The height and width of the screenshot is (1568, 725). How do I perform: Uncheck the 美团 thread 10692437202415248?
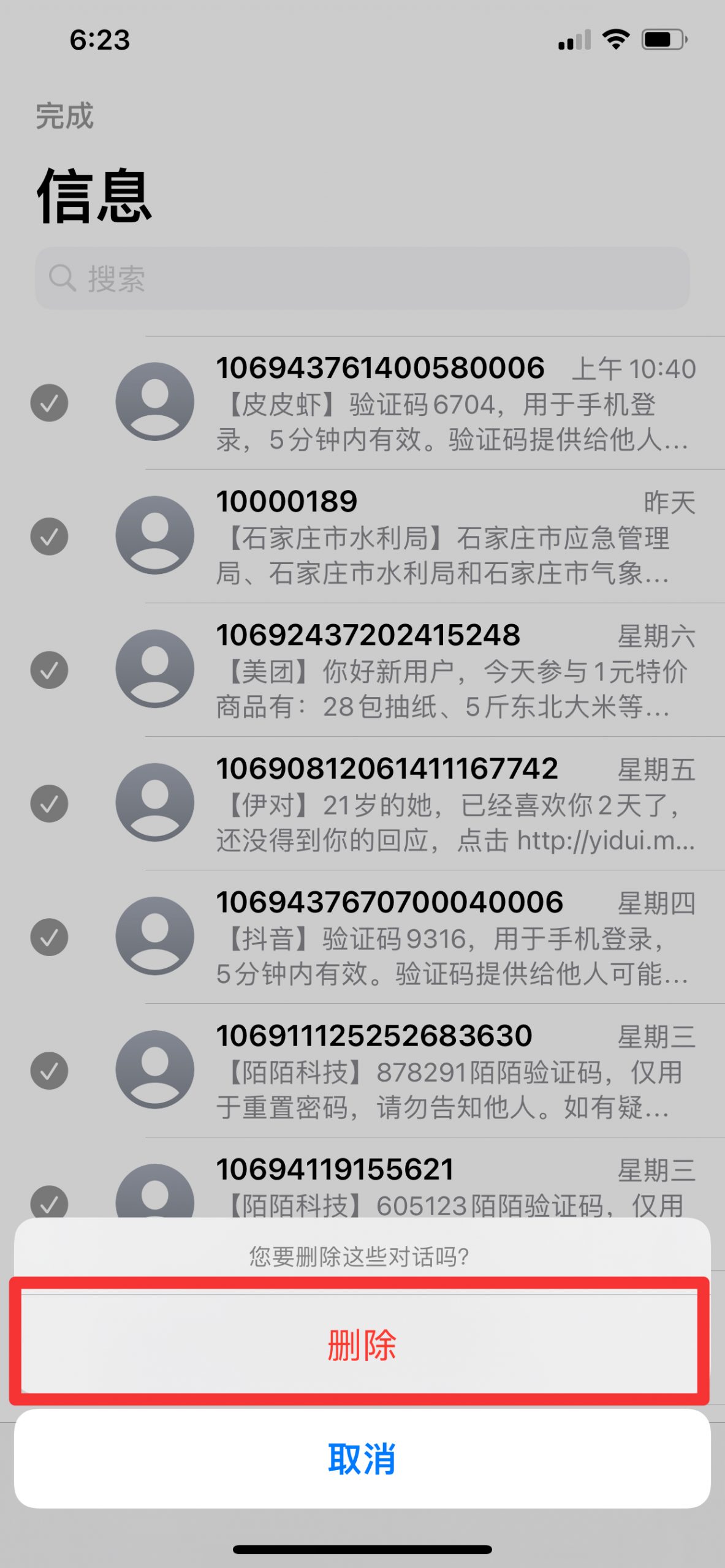(49, 669)
